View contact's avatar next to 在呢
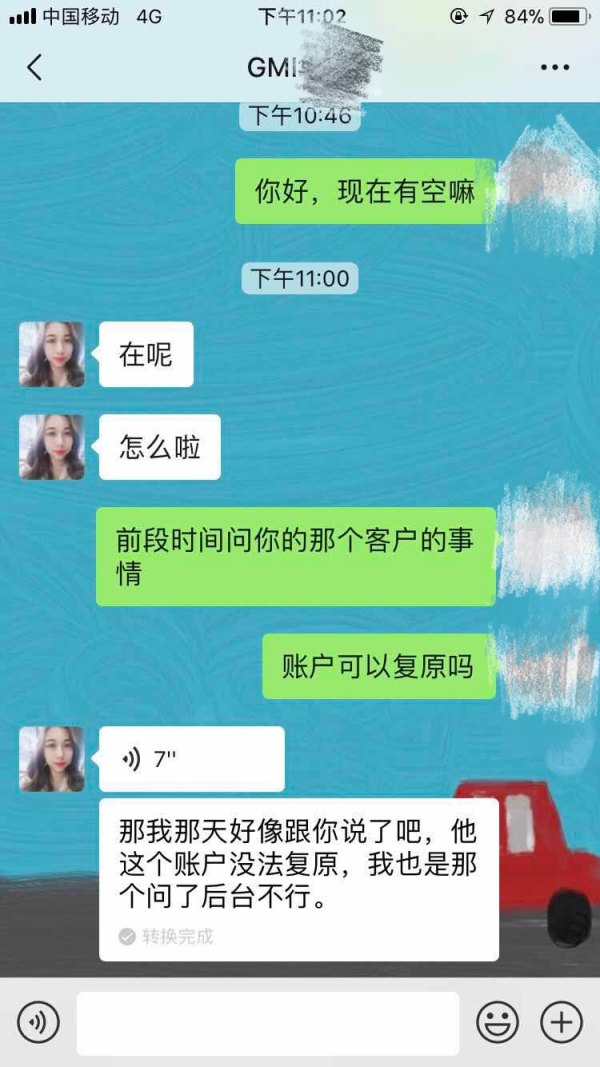This screenshot has width=600, height=1067. point(51,354)
